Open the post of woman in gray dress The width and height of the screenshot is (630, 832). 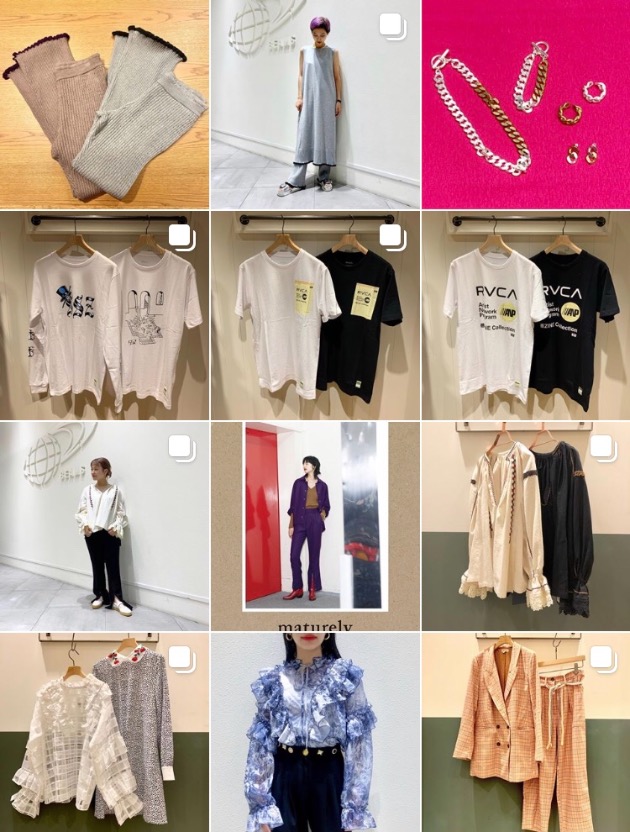tap(315, 104)
